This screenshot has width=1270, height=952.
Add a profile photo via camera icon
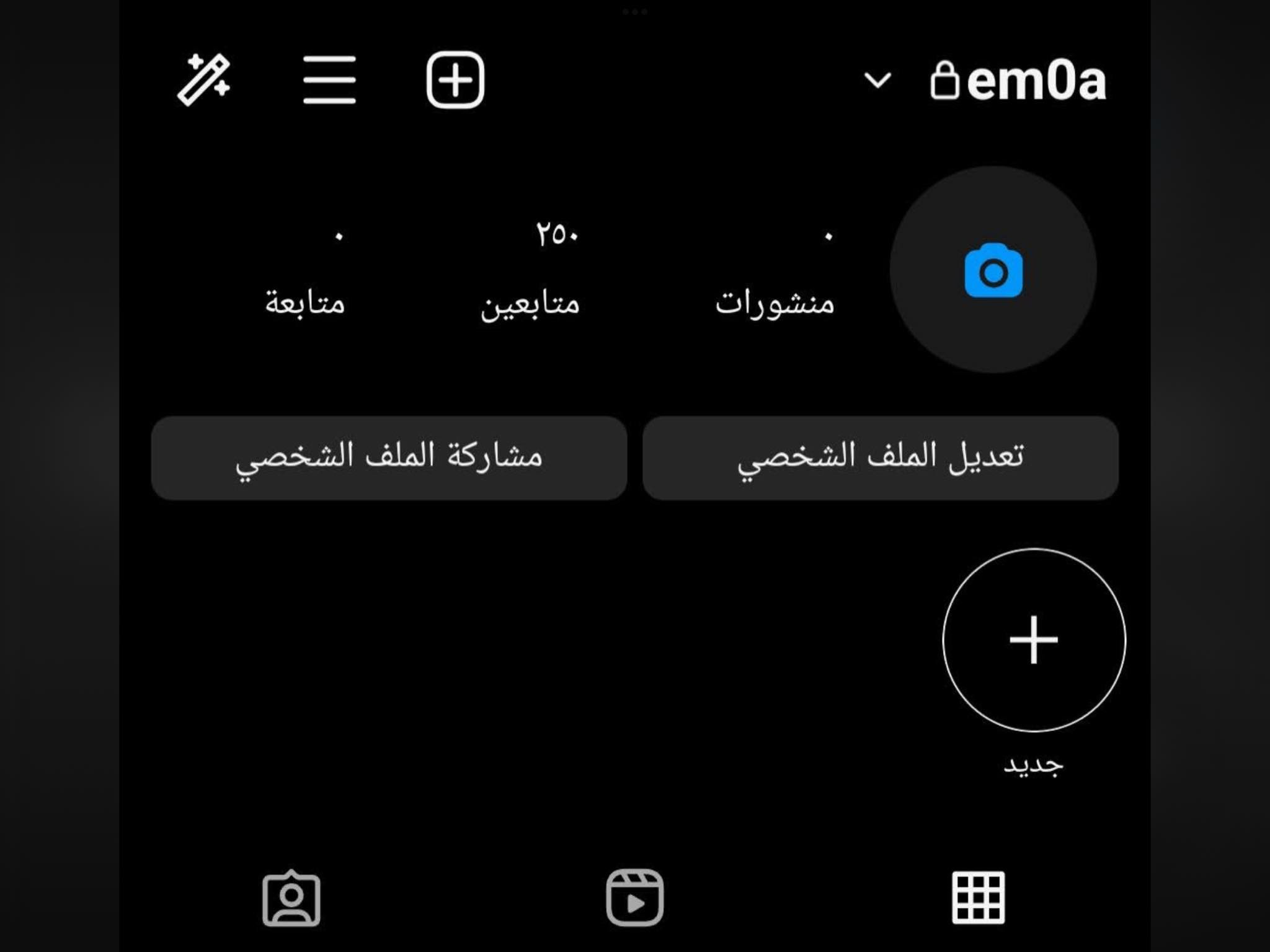coord(993,270)
